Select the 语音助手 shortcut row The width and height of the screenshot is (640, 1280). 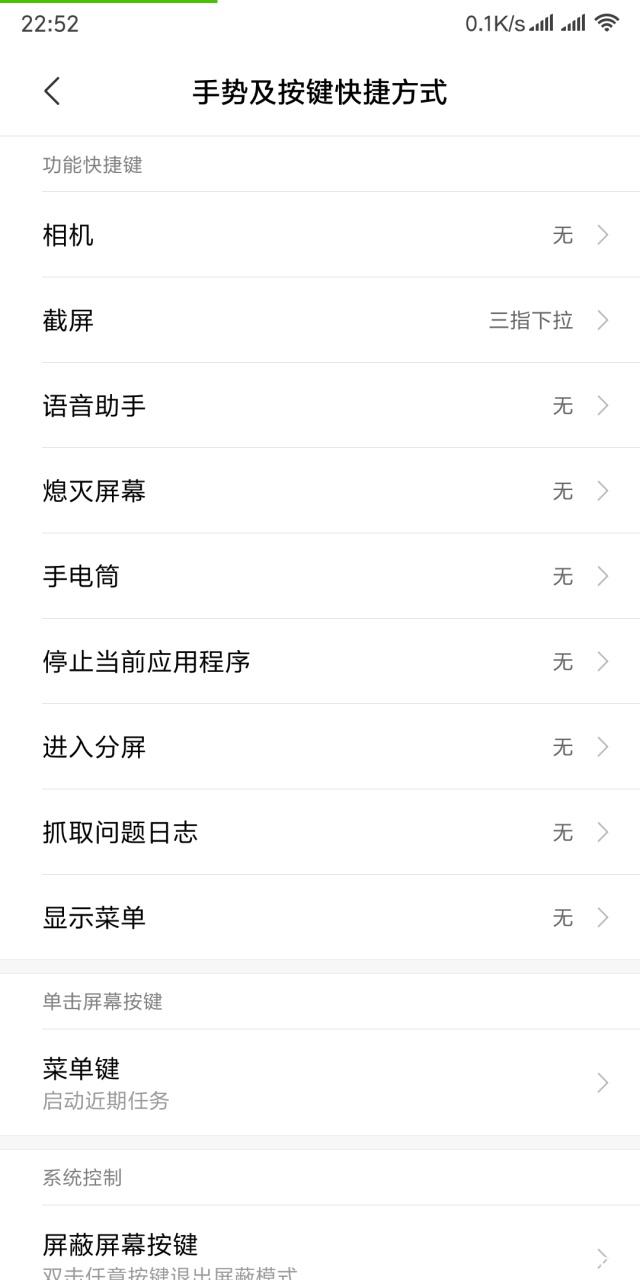(320, 406)
